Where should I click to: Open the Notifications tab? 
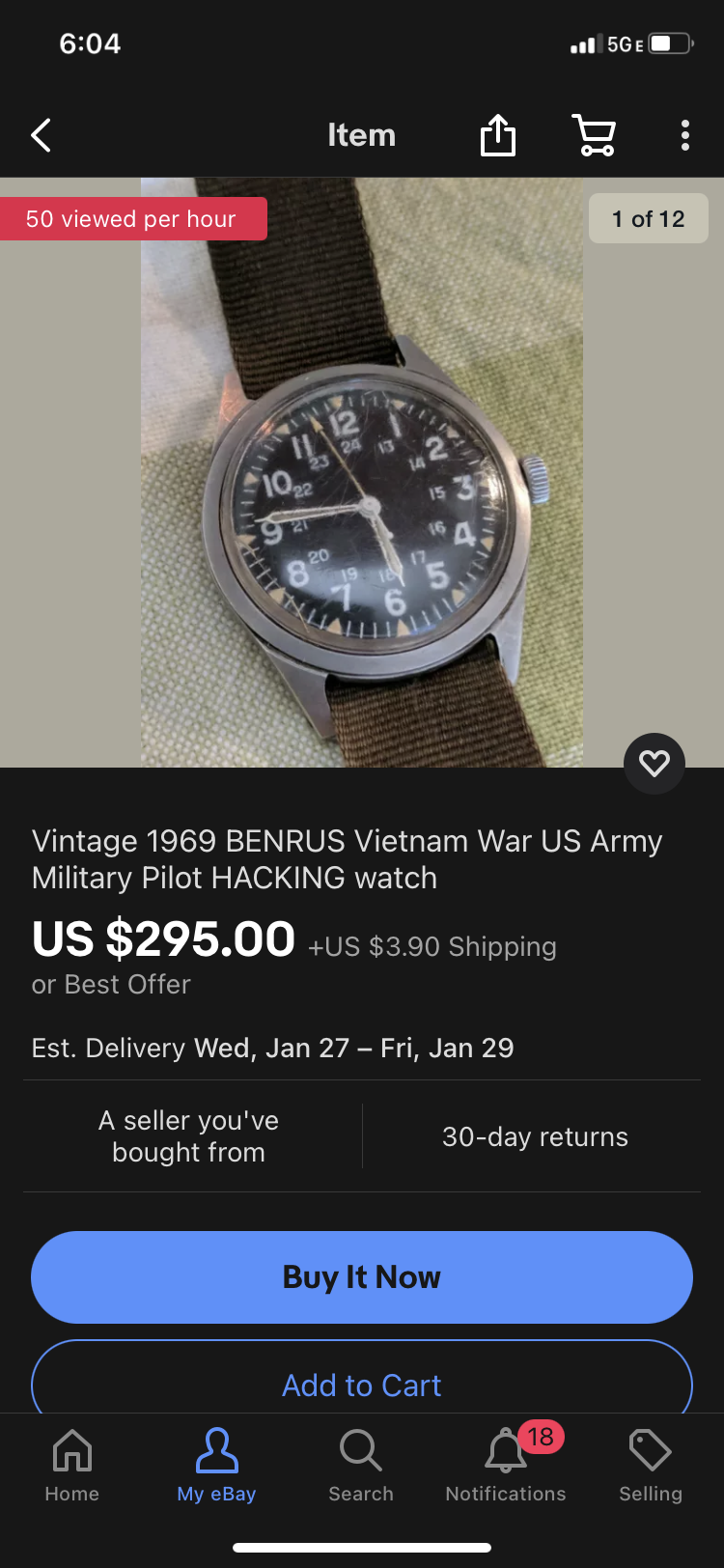tap(506, 1466)
